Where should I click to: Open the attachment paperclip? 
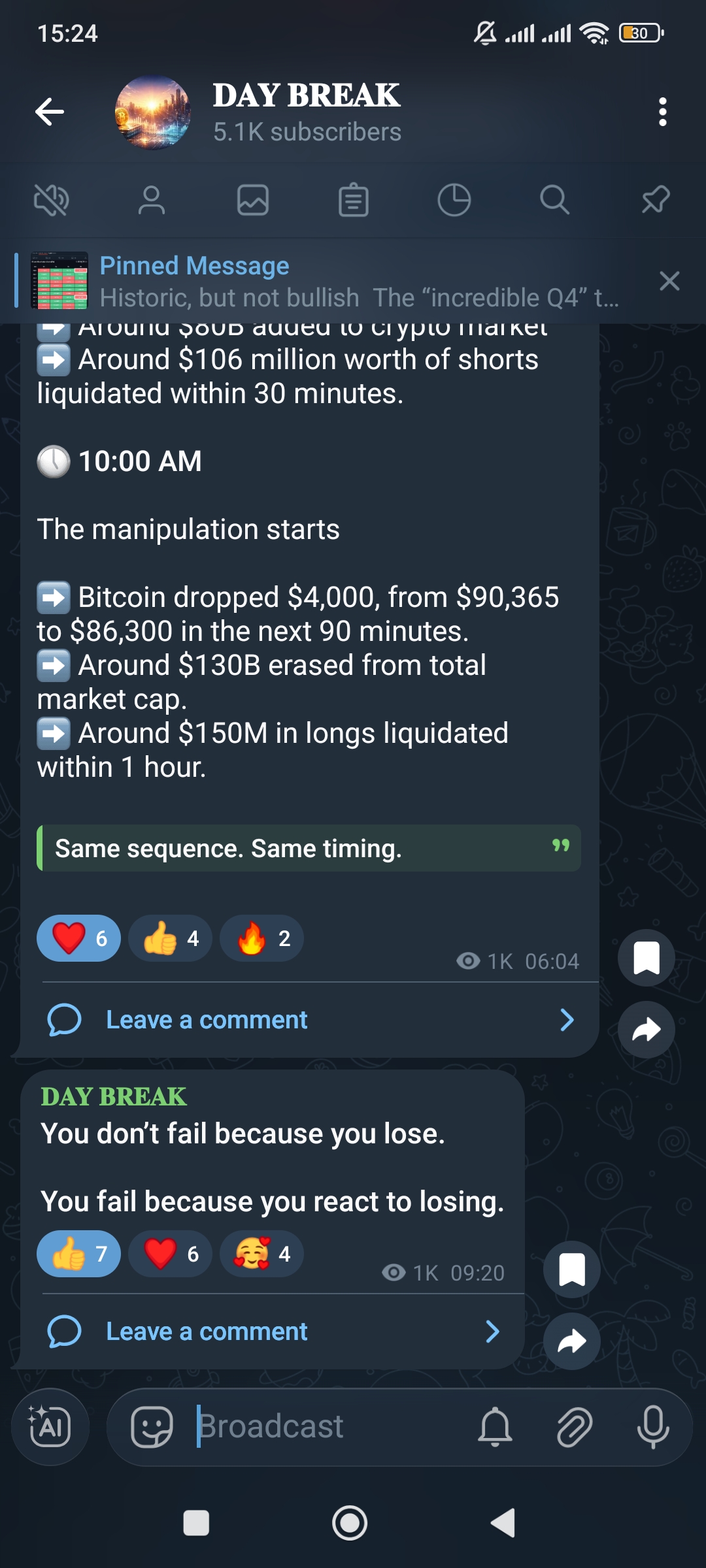coord(574,1426)
